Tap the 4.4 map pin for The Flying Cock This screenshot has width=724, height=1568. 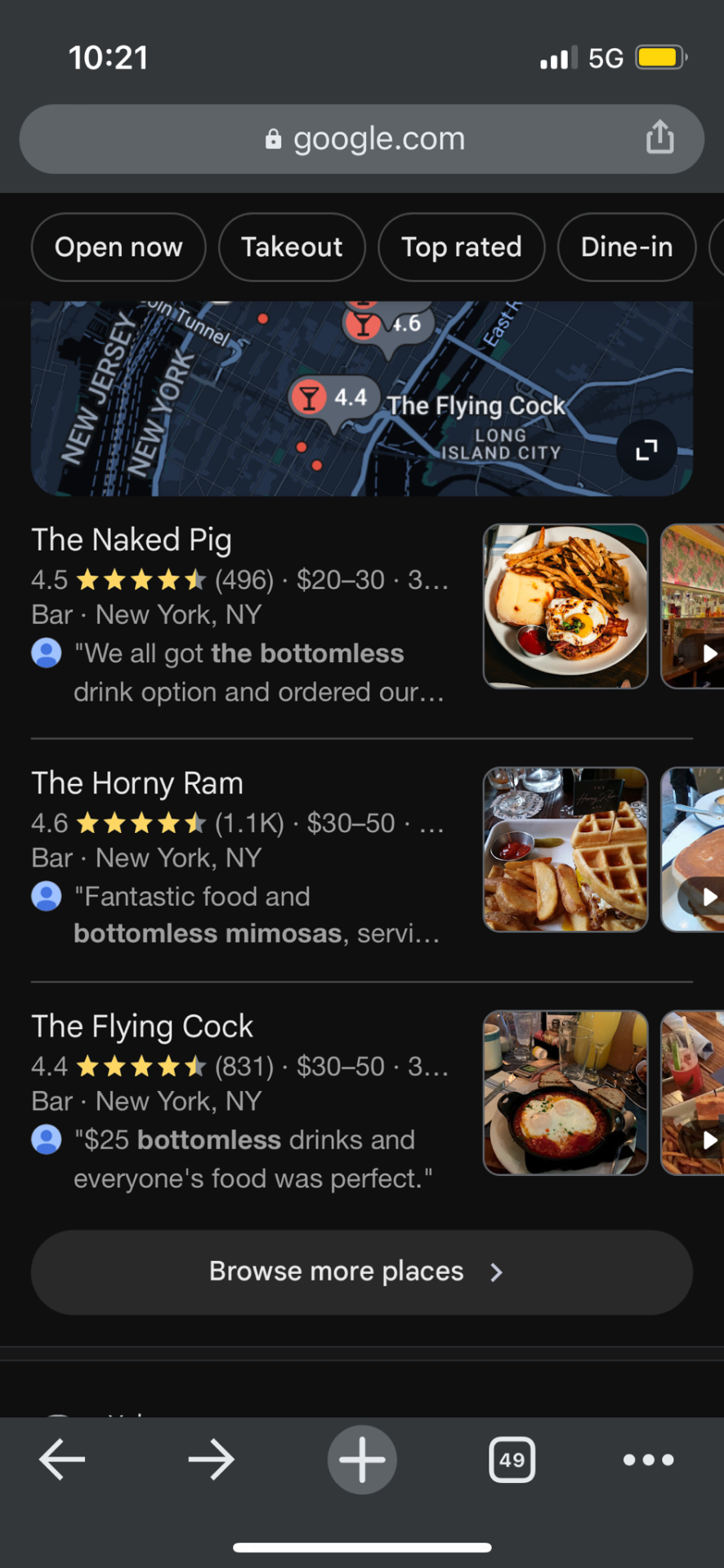click(335, 399)
